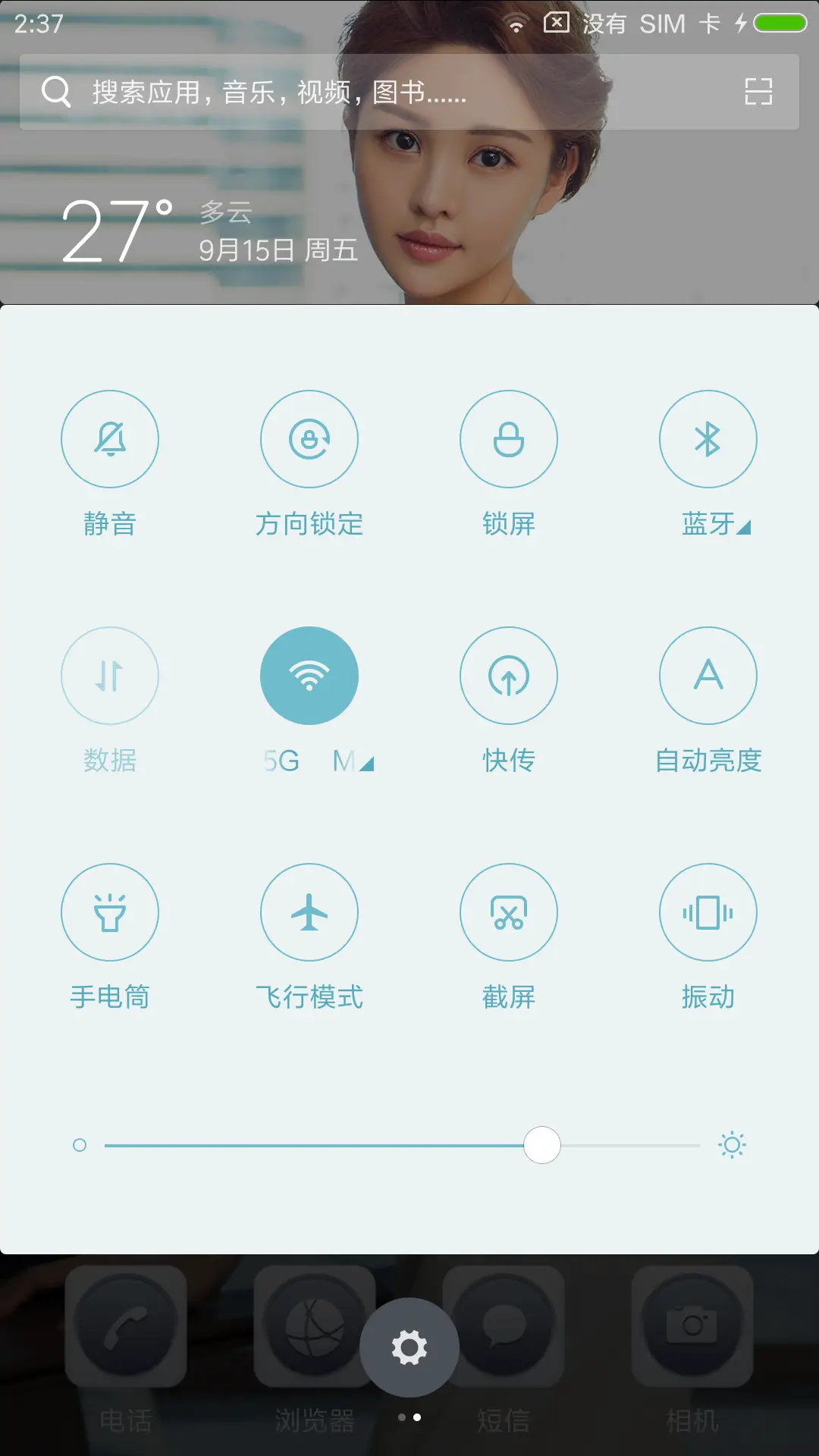The width and height of the screenshot is (819, 1456).
Task: Turn on the flashlight (手电筒)
Action: click(110, 912)
